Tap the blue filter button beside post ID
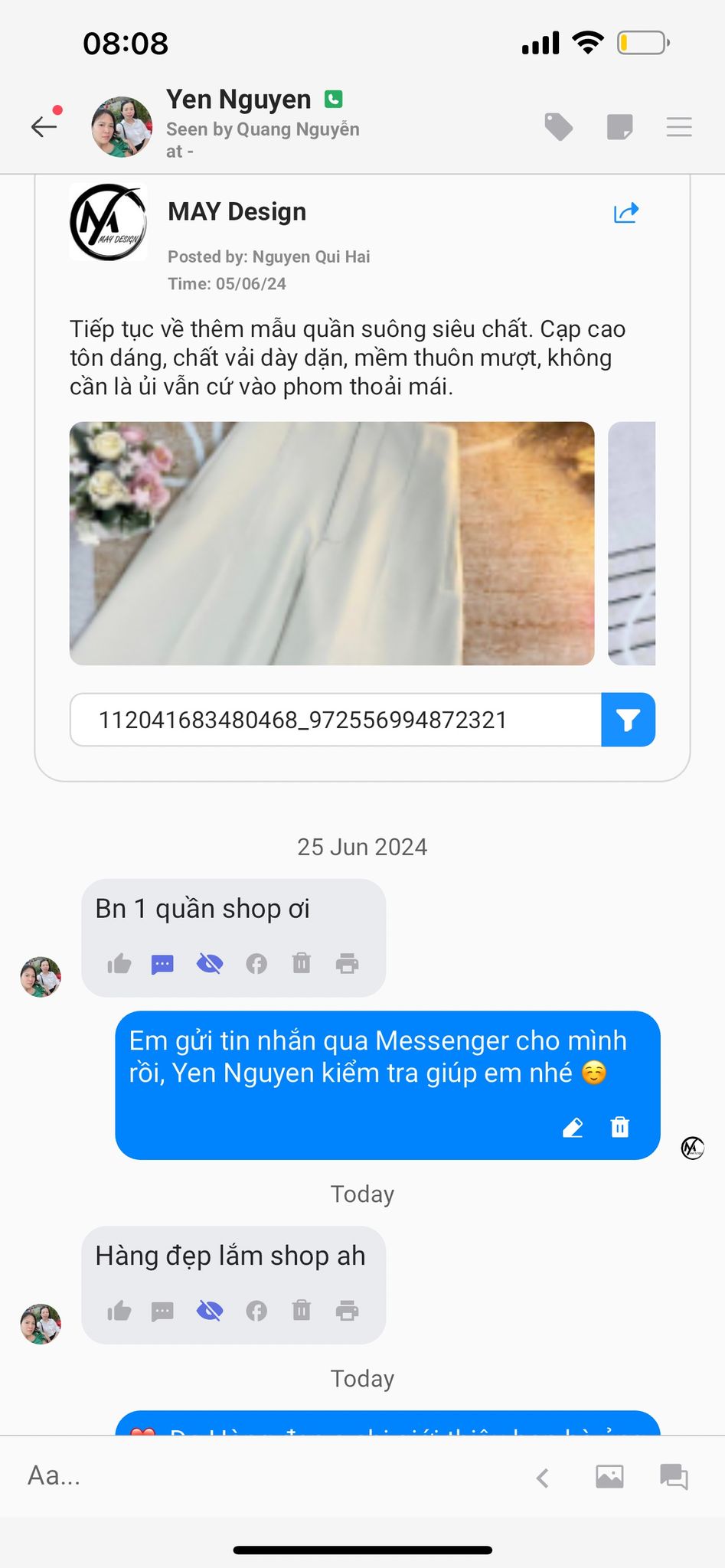The height and width of the screenshot is (1568, 725). (628, 720)
